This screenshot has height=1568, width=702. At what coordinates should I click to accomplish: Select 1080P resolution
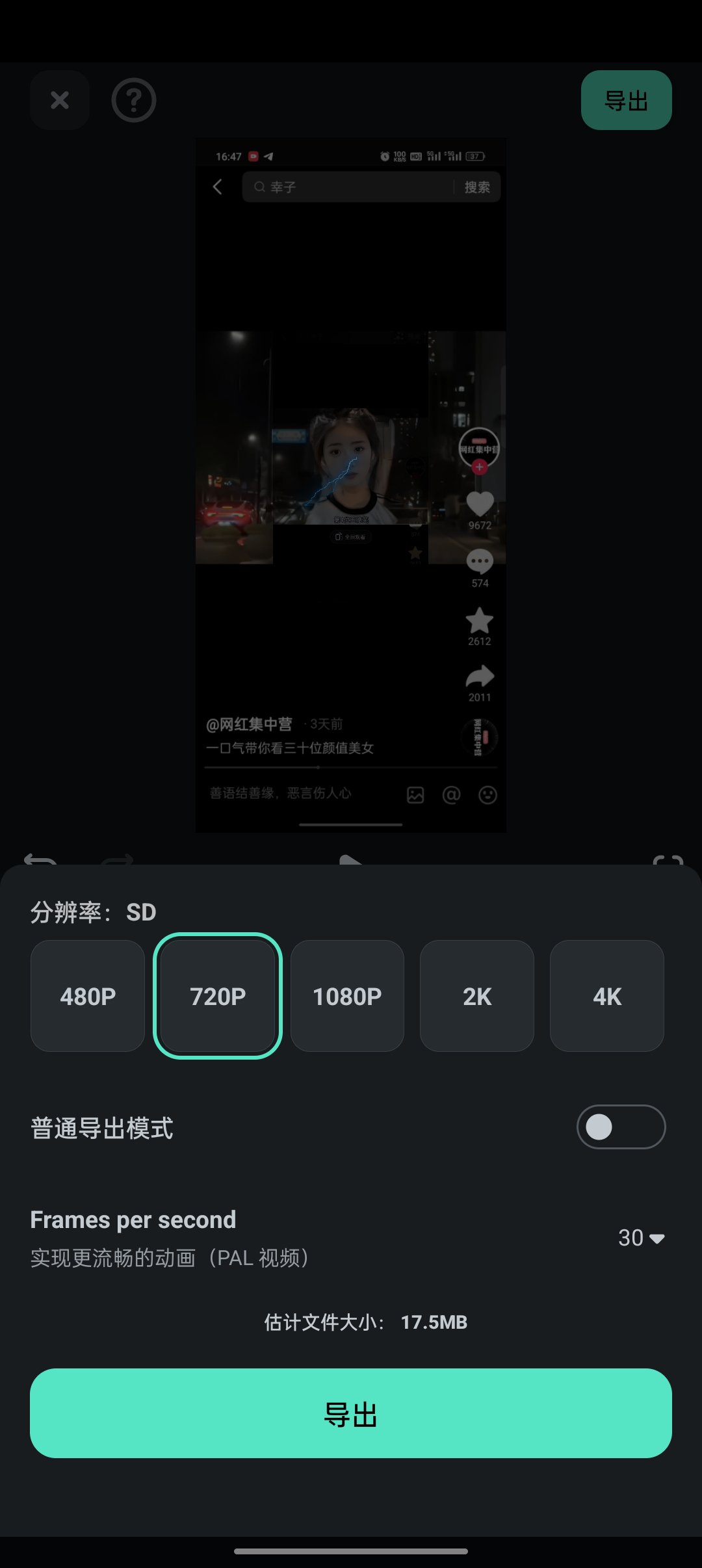coord(347,995)
